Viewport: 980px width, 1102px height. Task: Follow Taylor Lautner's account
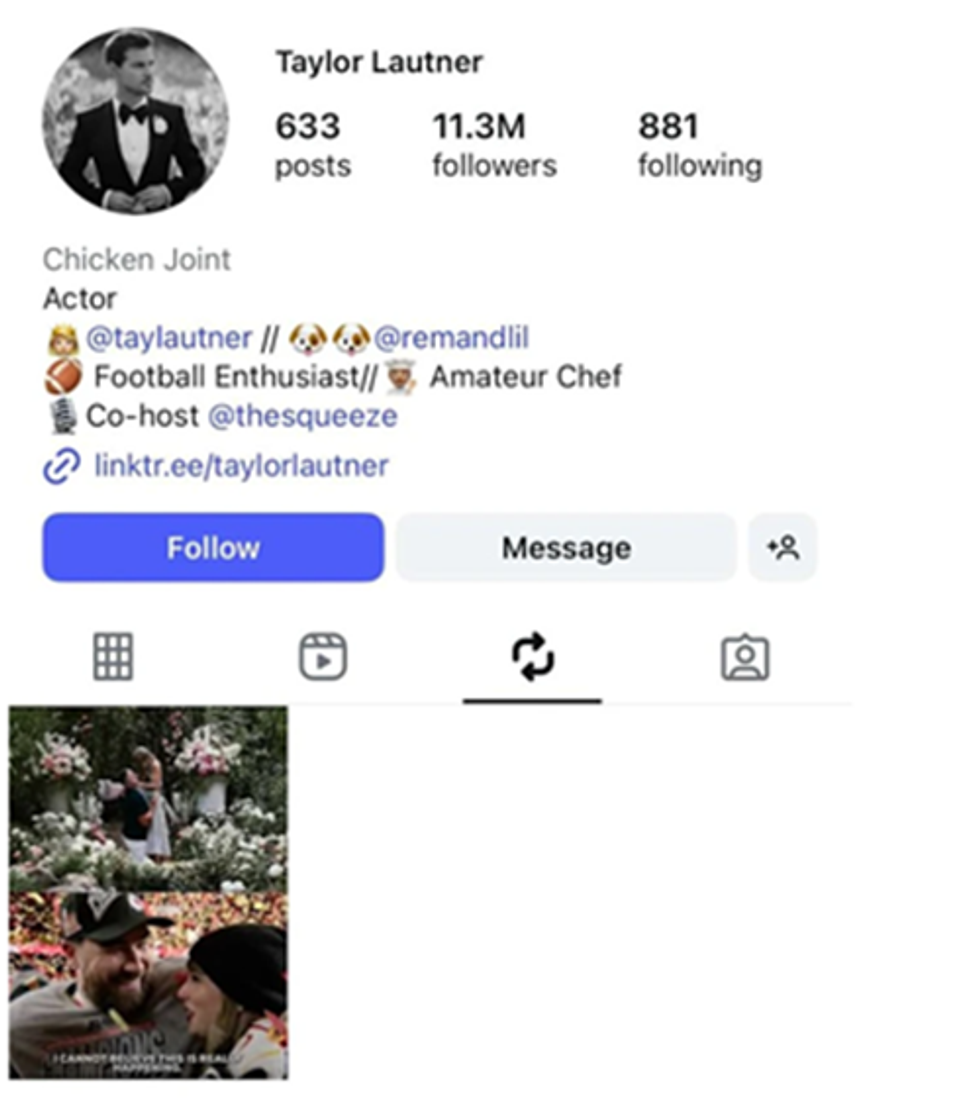coord(212,547)
